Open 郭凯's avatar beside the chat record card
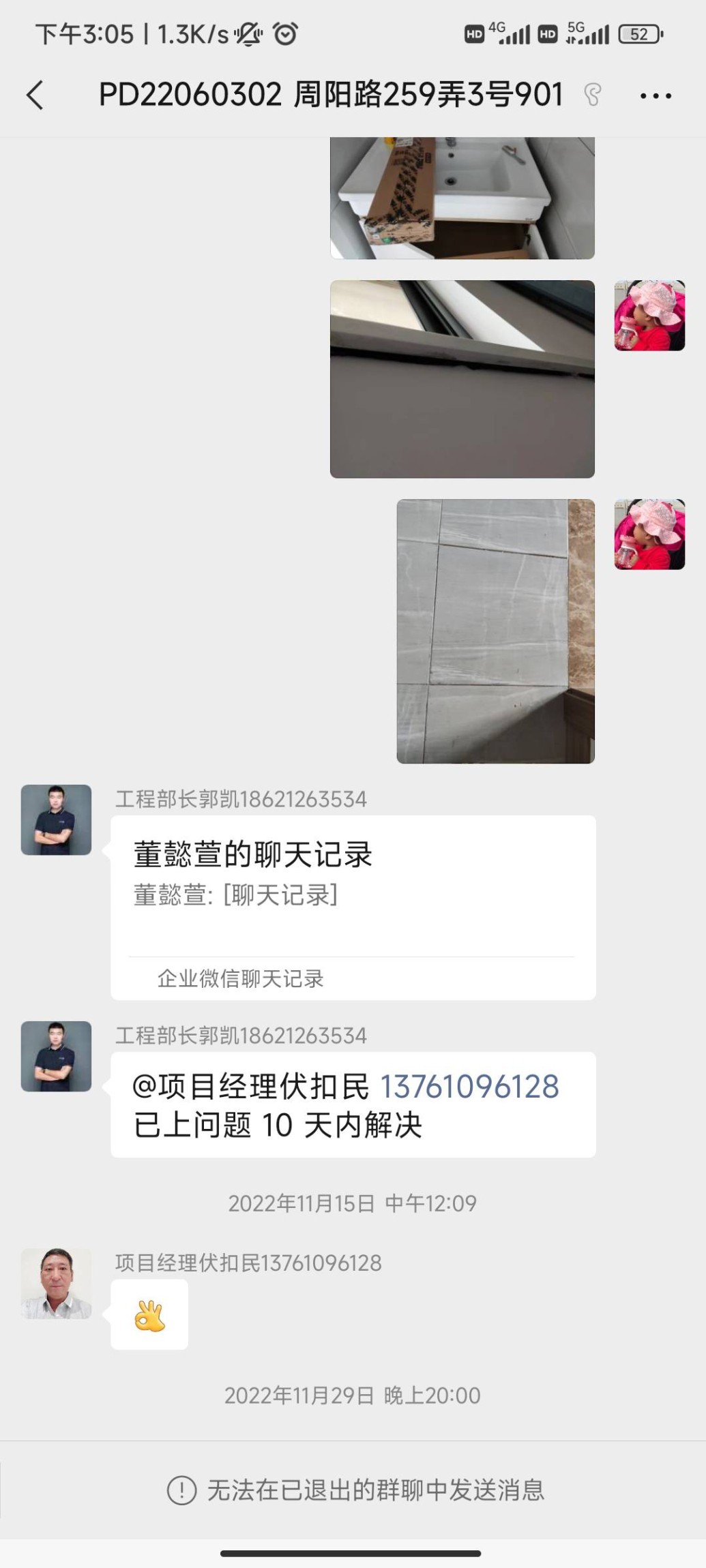Image resolution: width=706 pixels, height=1568 pixels. (x=56, y=819)
